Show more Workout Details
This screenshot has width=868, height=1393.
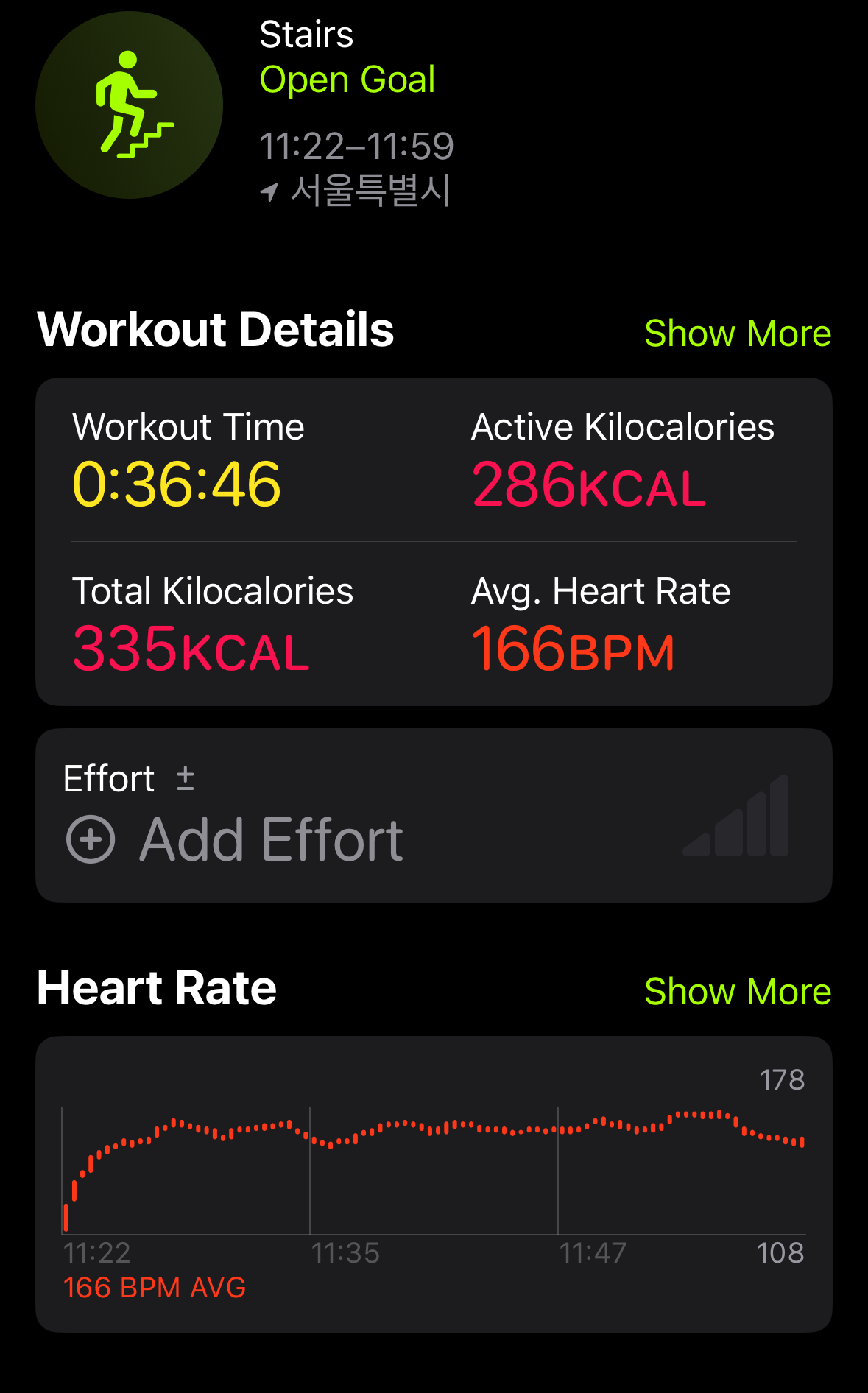738,334
